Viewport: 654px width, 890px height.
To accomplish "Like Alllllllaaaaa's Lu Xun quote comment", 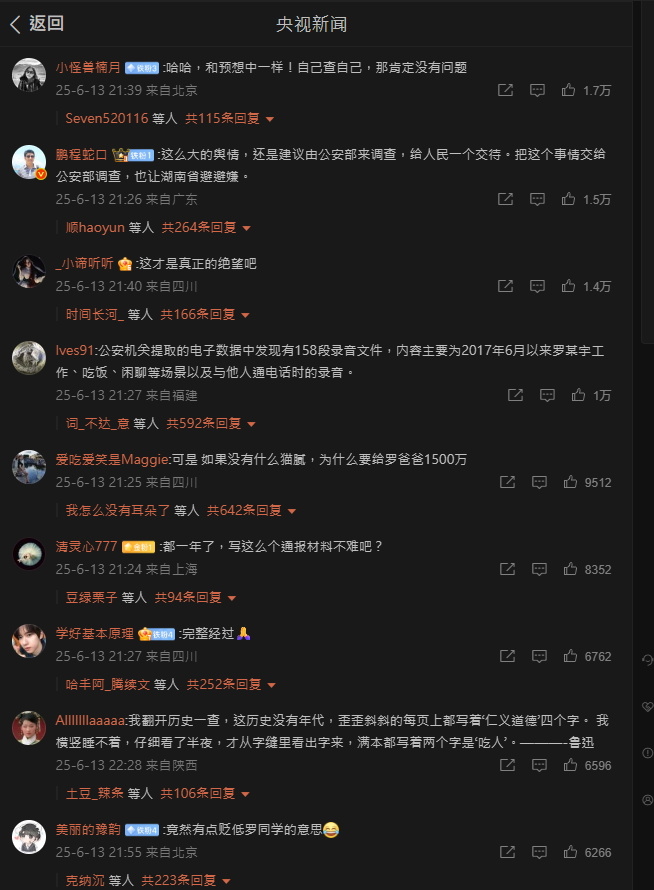I will coord(568,765).
